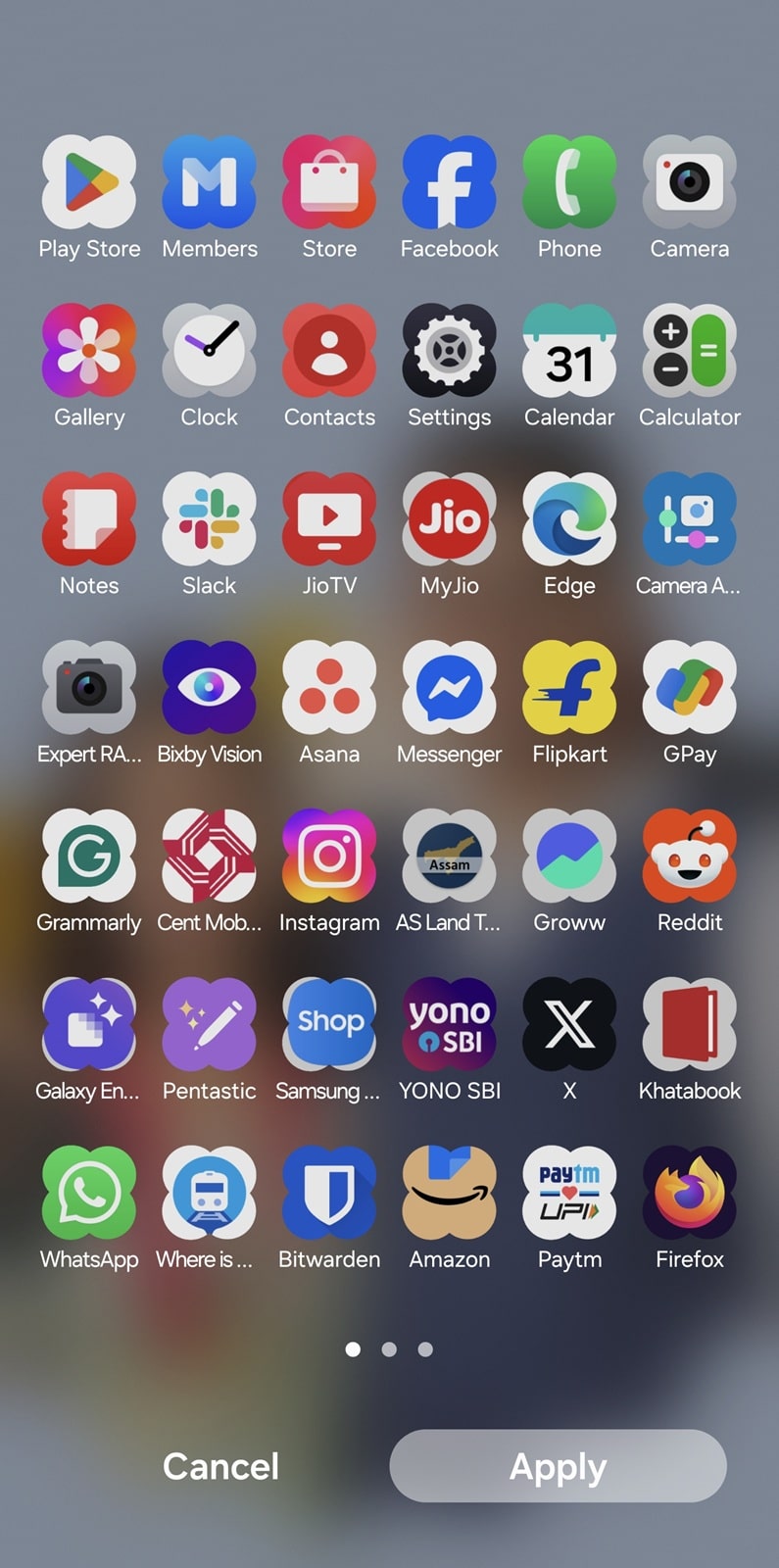This screenshot has width=779, height=1568.
Task: Open Instagram
Action: 329,857
